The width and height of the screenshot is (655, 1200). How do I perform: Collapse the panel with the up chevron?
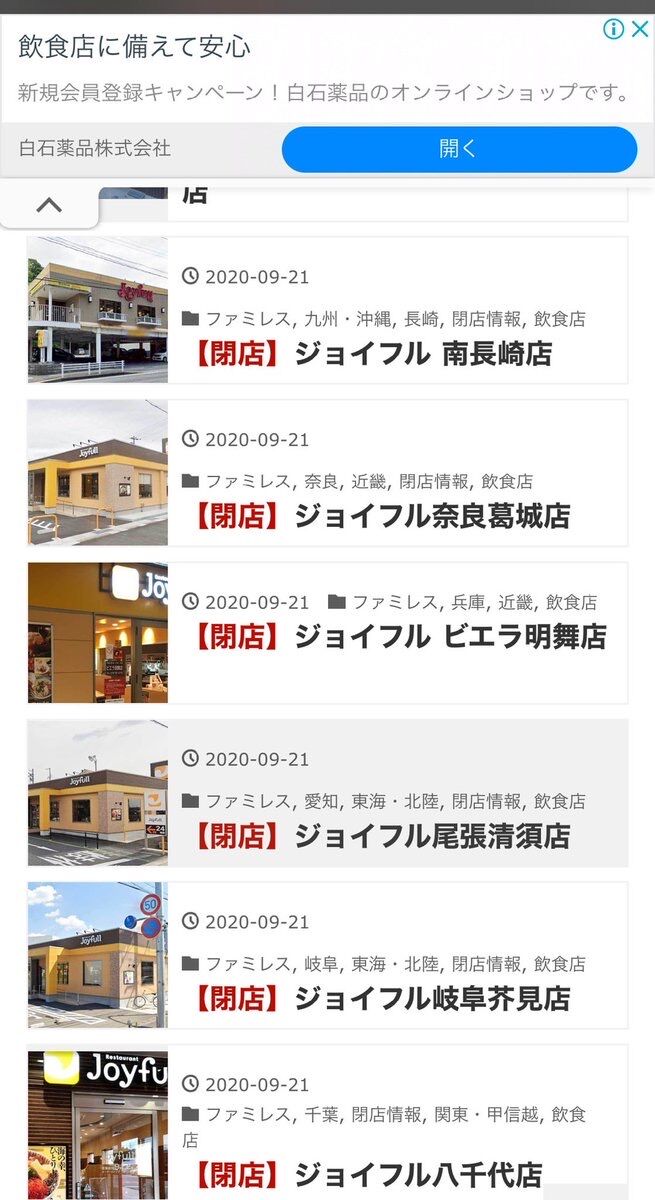49,206
